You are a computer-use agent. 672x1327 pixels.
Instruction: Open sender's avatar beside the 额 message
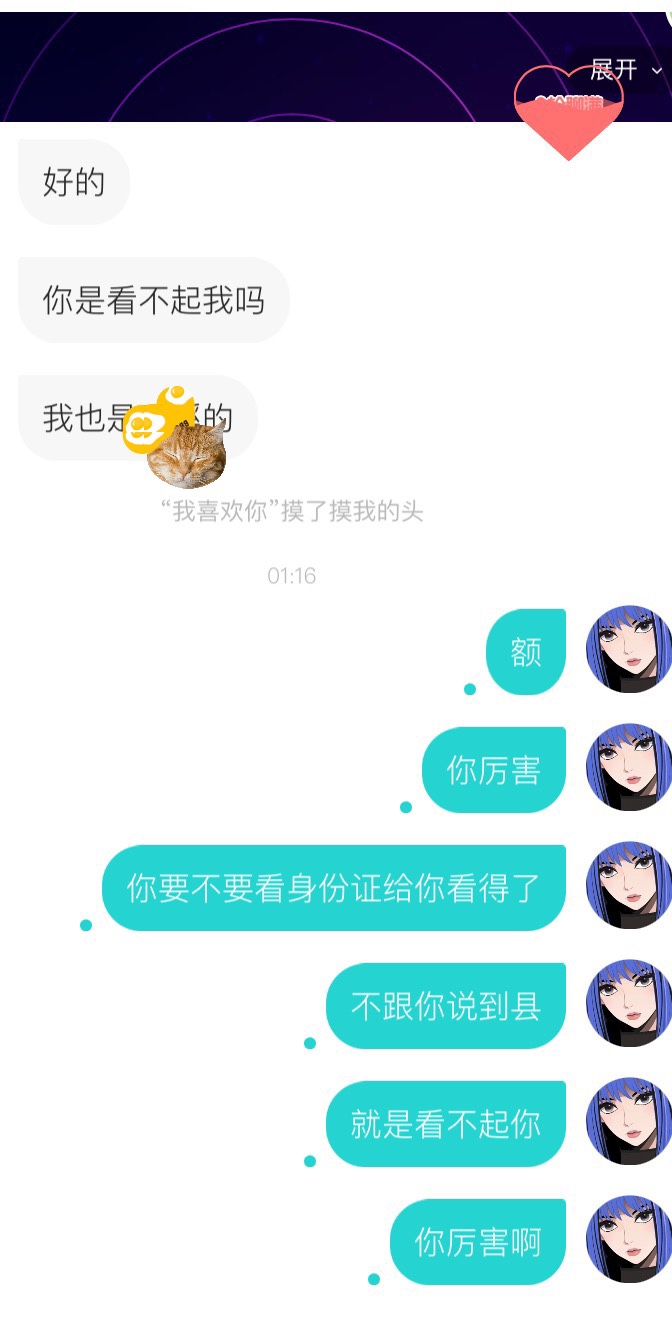629,650
